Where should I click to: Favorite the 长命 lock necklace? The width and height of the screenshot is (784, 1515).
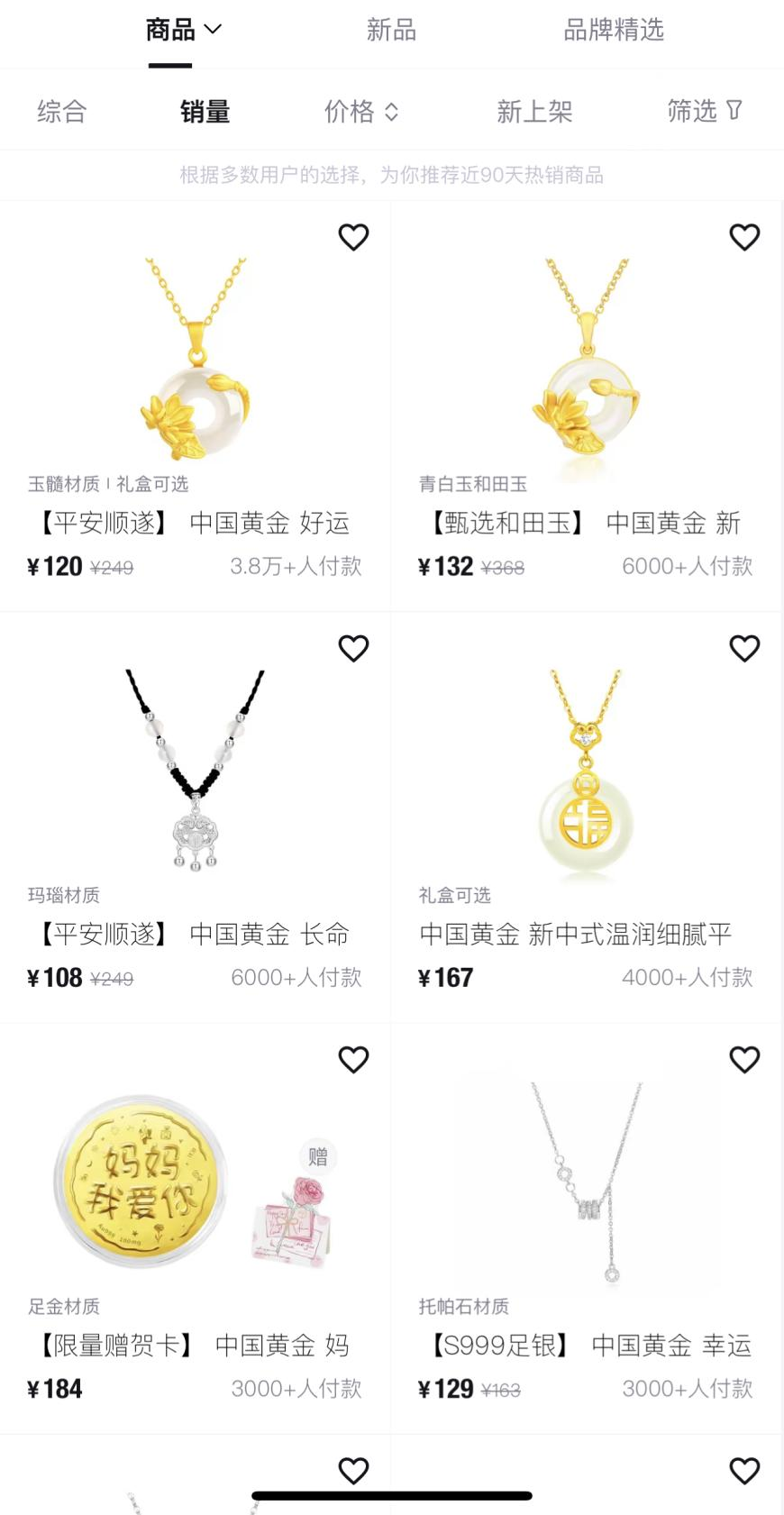(353, 648)
